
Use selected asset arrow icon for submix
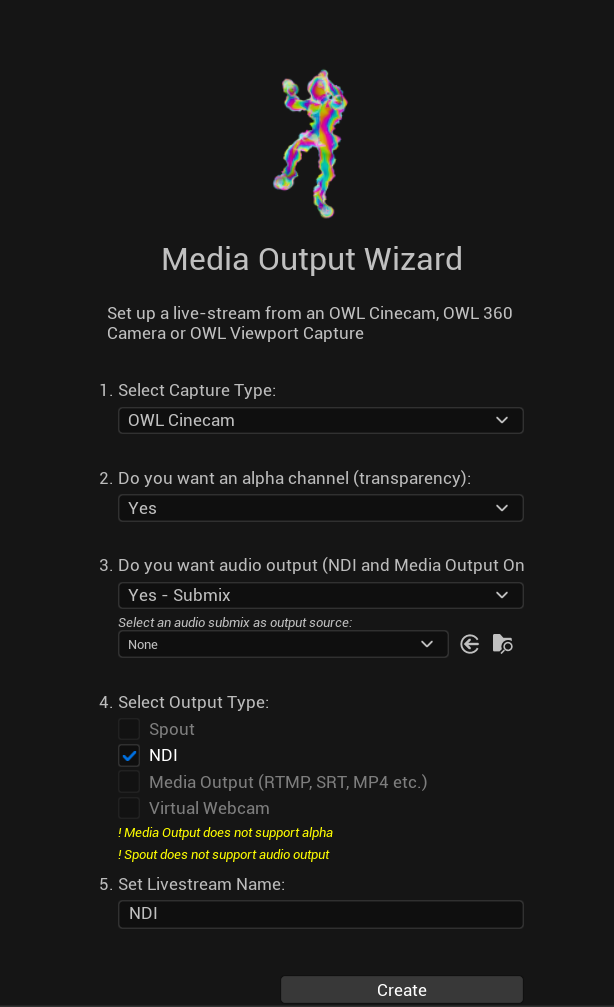[470, 645]
